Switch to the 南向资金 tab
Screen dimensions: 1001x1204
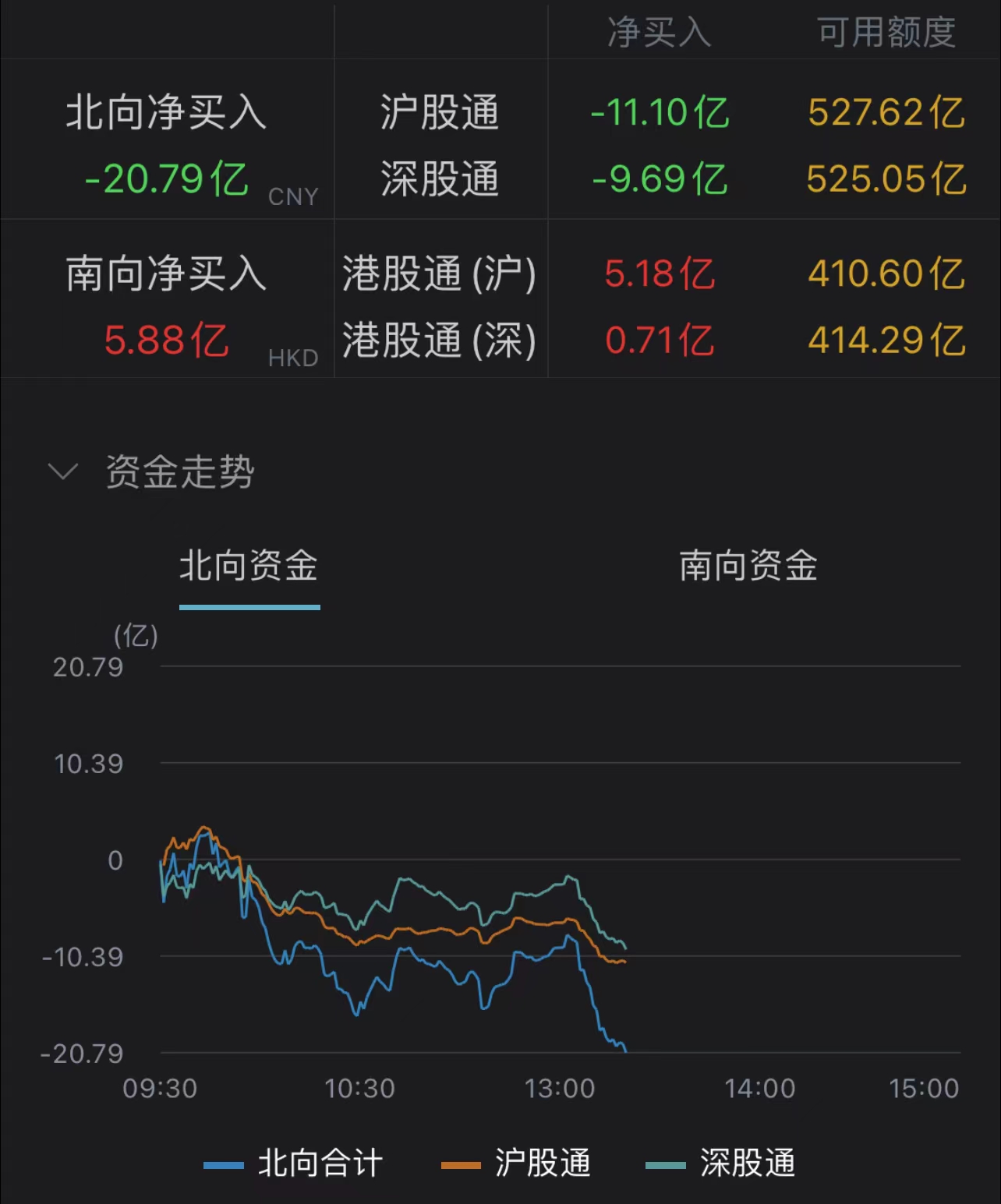[x=748, y=566]
